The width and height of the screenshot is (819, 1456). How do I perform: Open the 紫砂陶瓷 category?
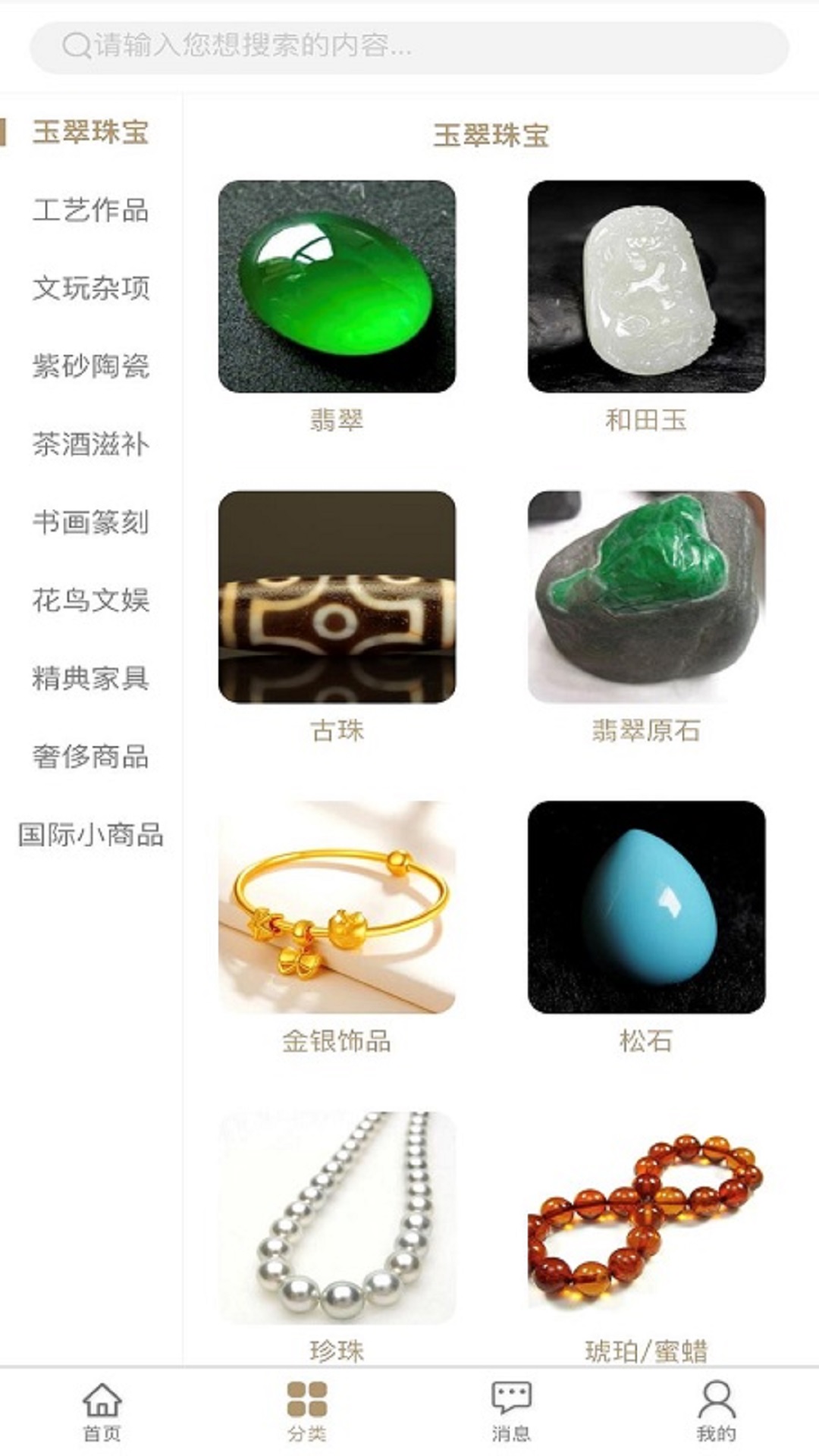click(90, 366)
